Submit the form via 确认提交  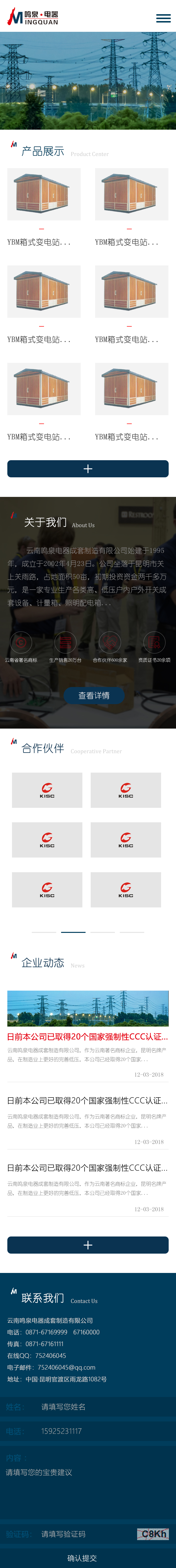(82, 1558)
